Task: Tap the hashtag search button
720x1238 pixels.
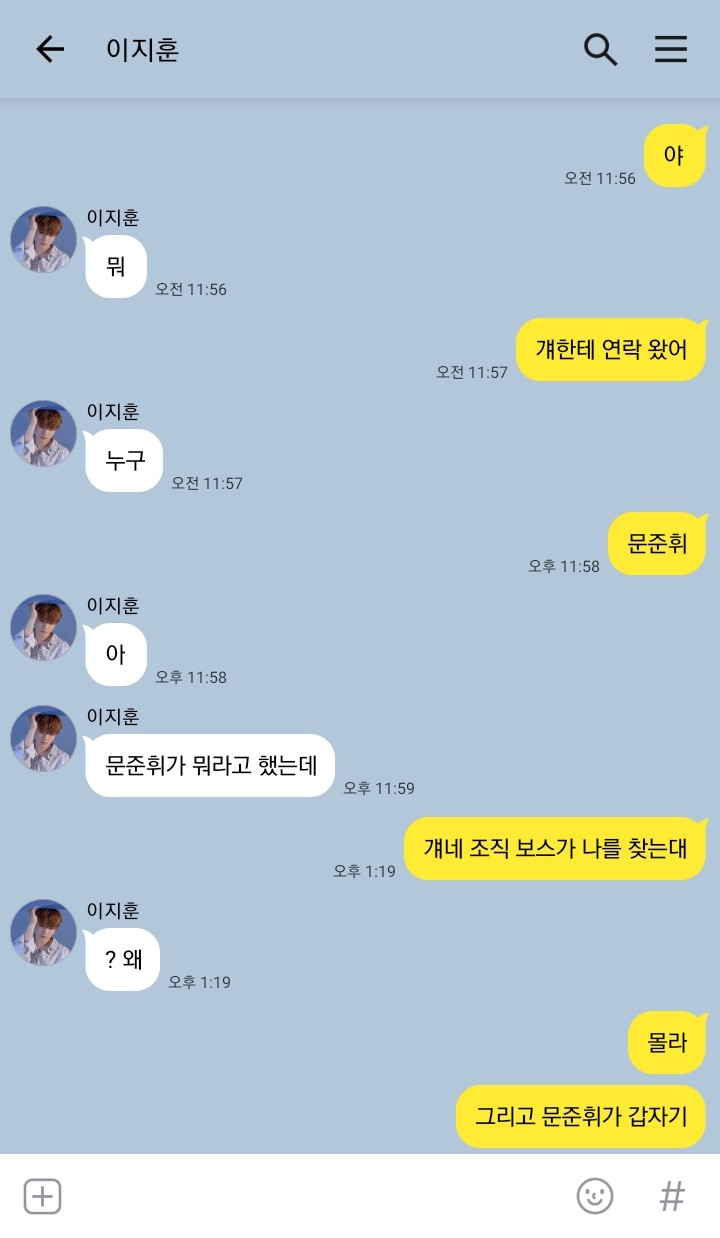Action: [672, 1196]
